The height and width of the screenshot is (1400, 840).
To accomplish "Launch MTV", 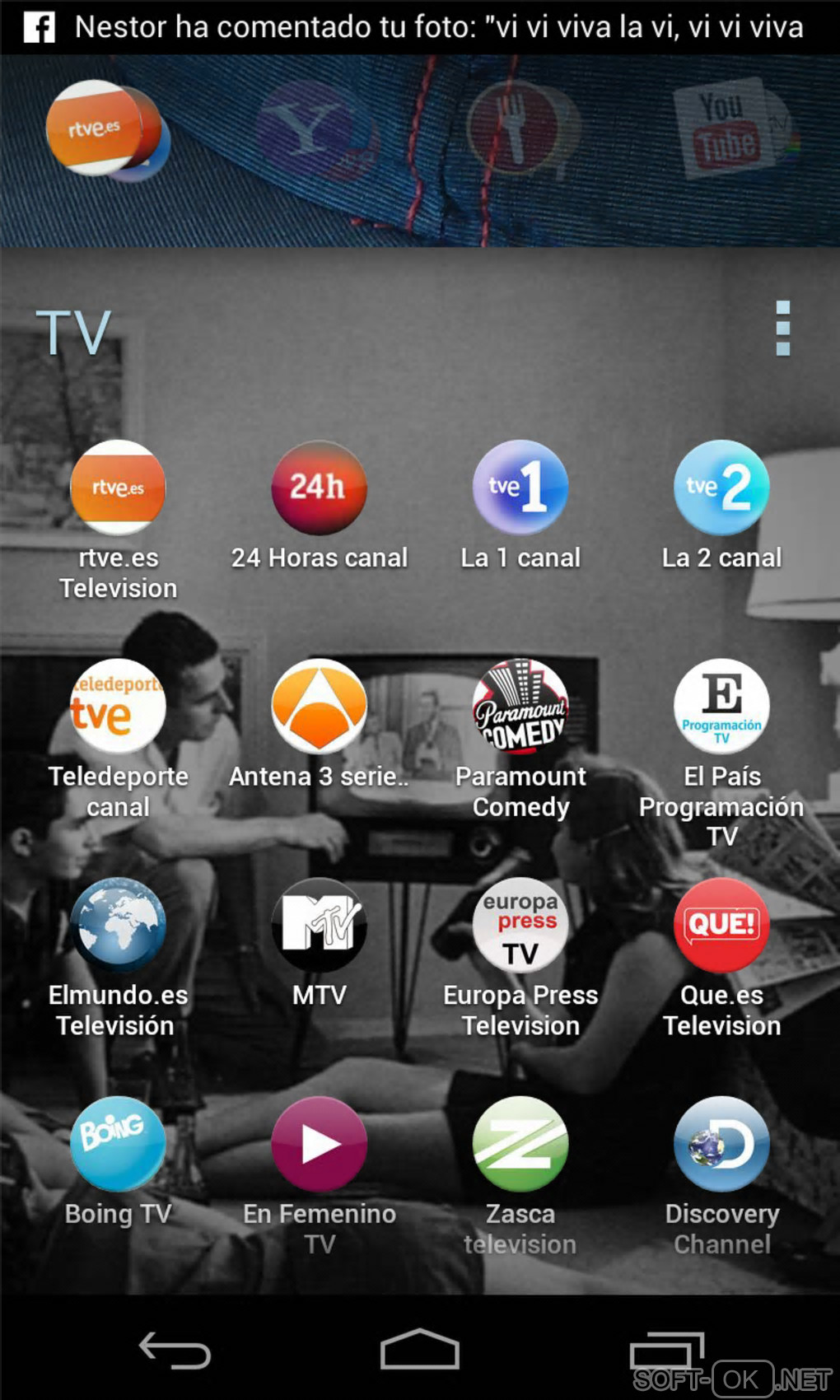I will coord(319,926).
